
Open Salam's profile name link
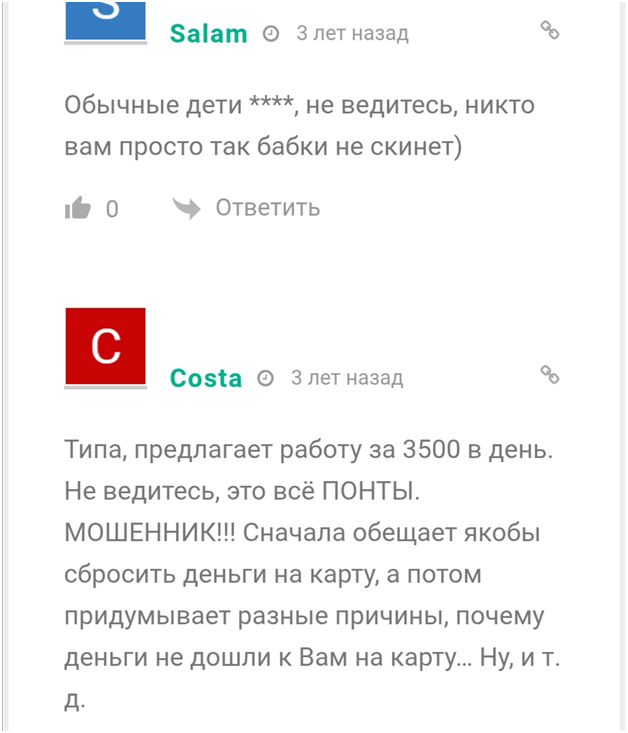tap(208, 33)
